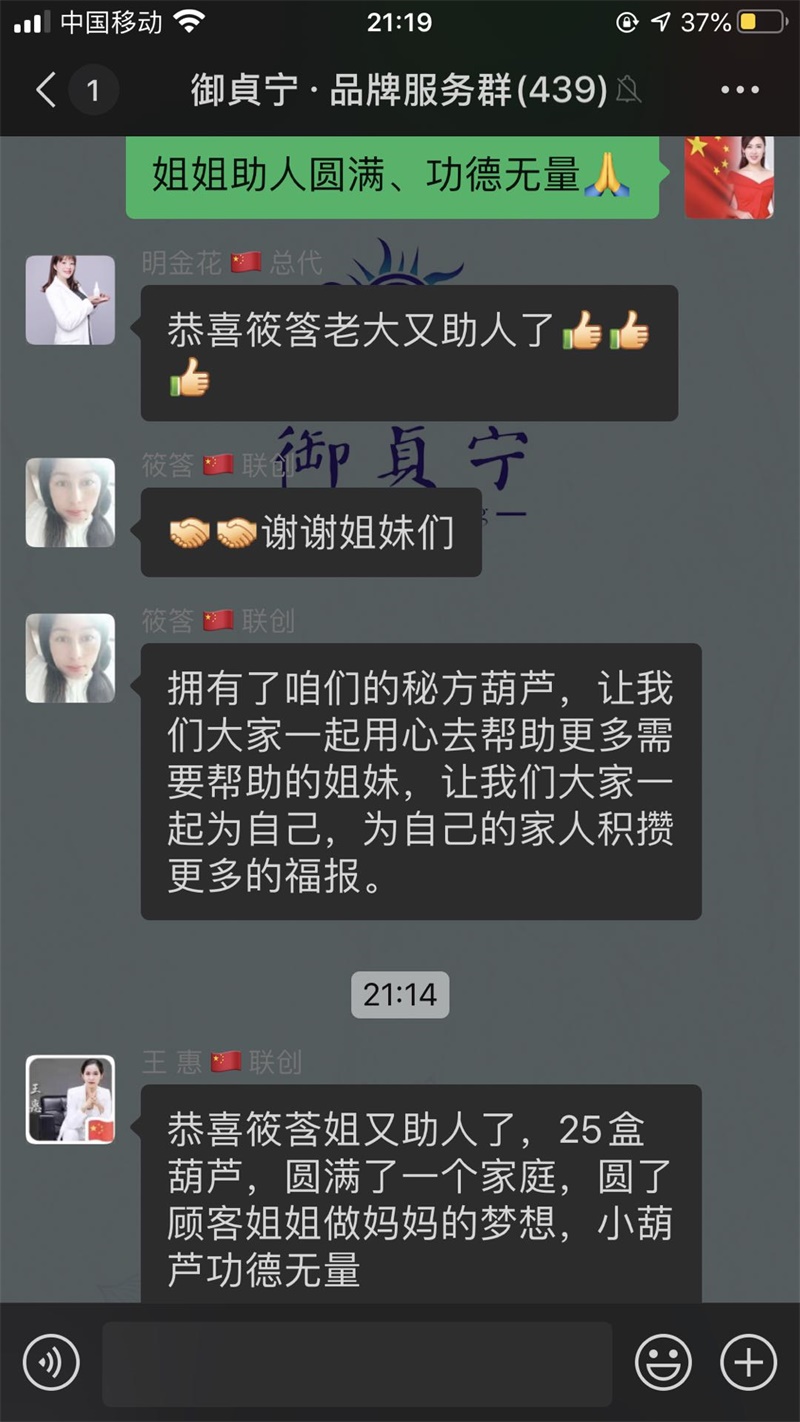This screenshot has width=800, height=1422.
Task: Open 王惠's profile avatar
Action: [x=70, y=1099]
